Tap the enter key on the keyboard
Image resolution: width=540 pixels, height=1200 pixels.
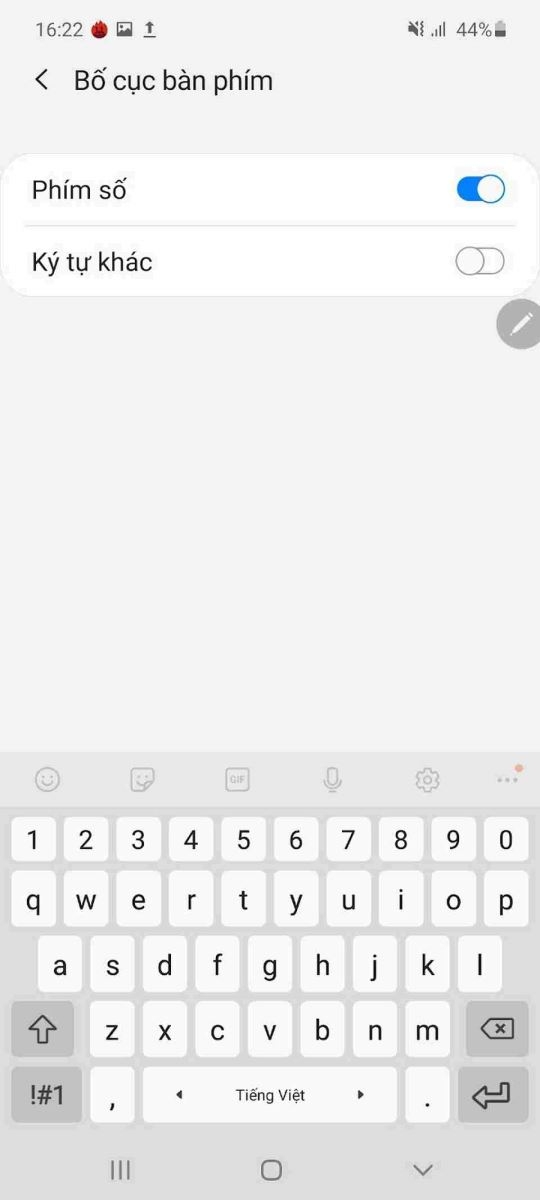493,1095
